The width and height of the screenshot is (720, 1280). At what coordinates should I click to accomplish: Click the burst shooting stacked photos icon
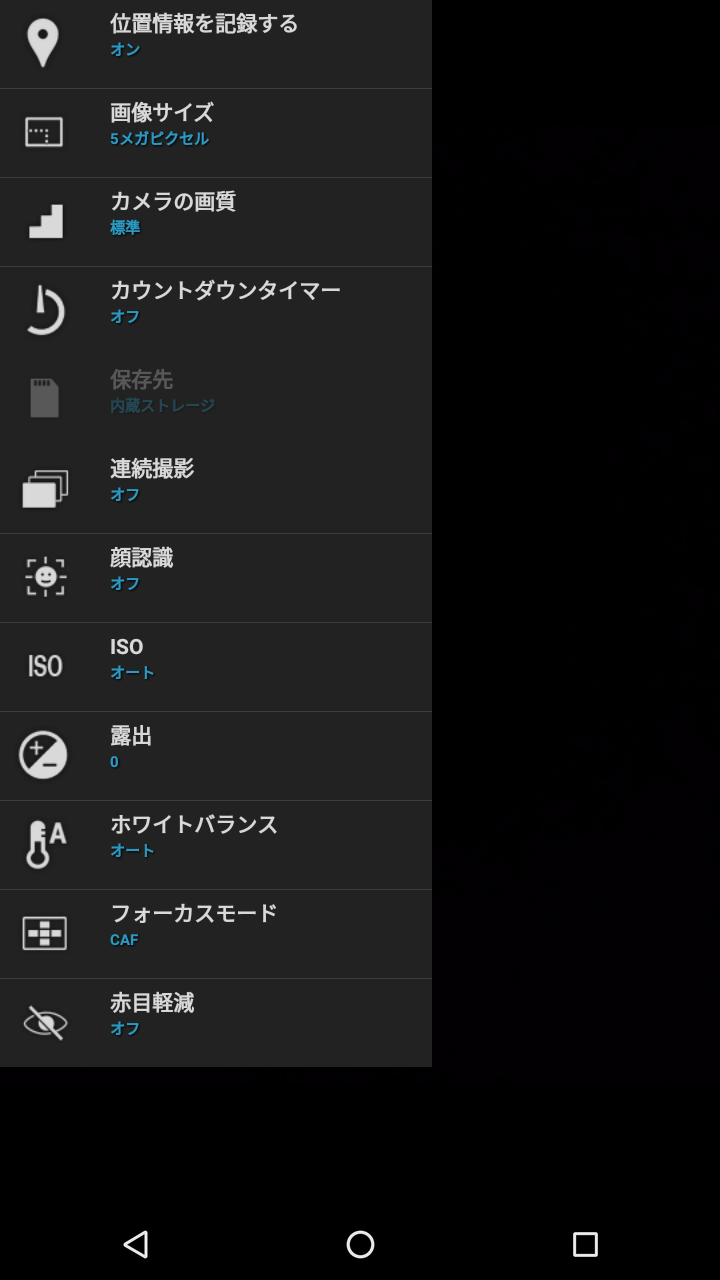click(x=44, y=487)
